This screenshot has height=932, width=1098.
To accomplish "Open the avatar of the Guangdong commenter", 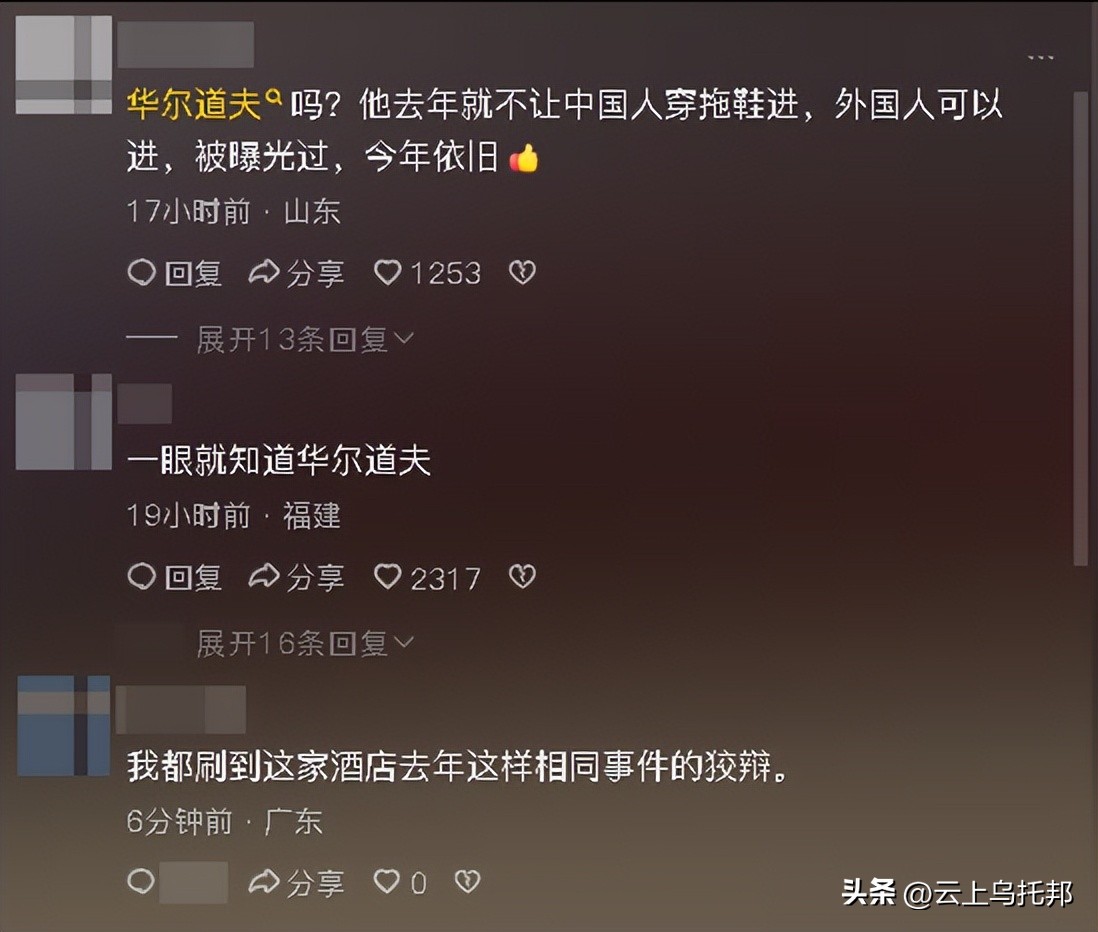I will coord(64,726).
